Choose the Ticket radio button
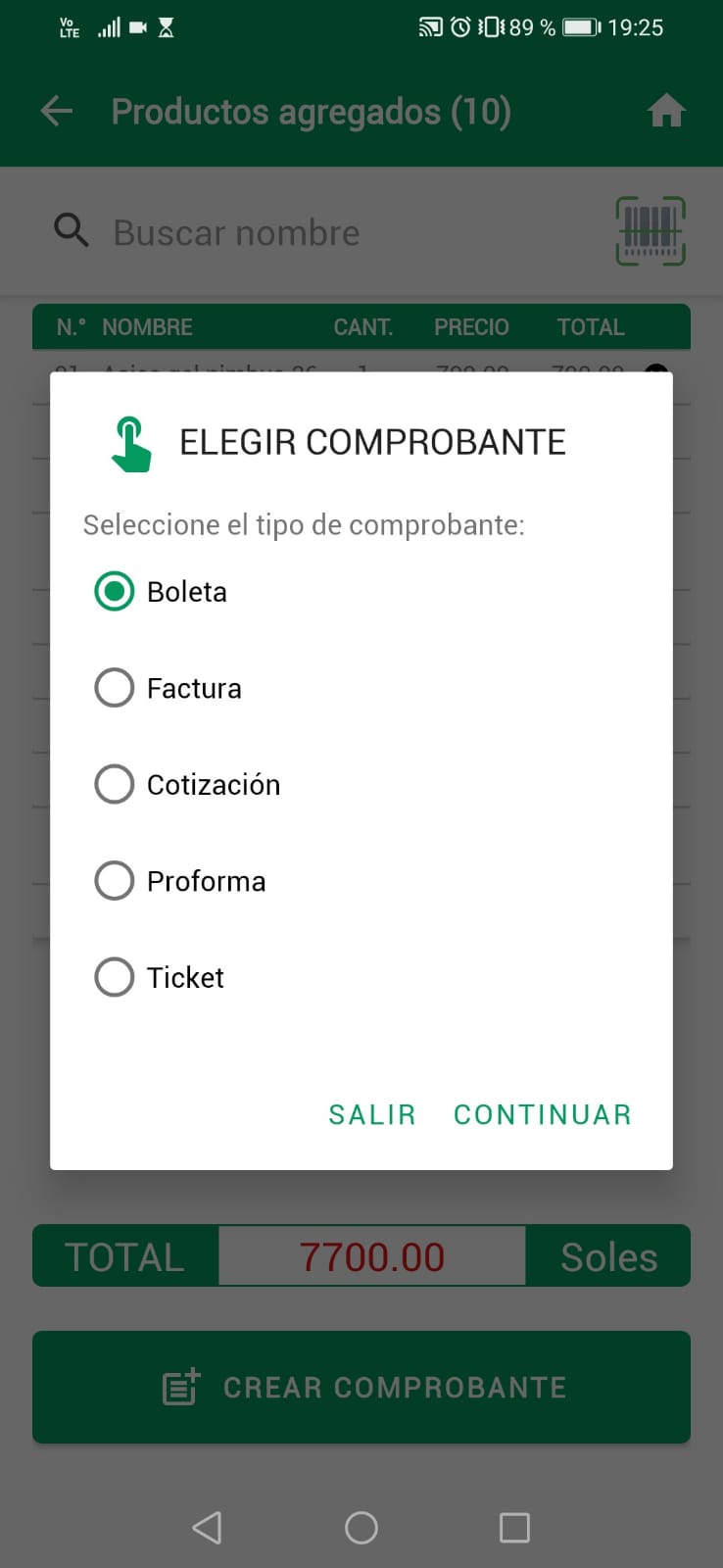Image resolution: width=723 pixels, height=1568 pixels. [x=115, y=977]
